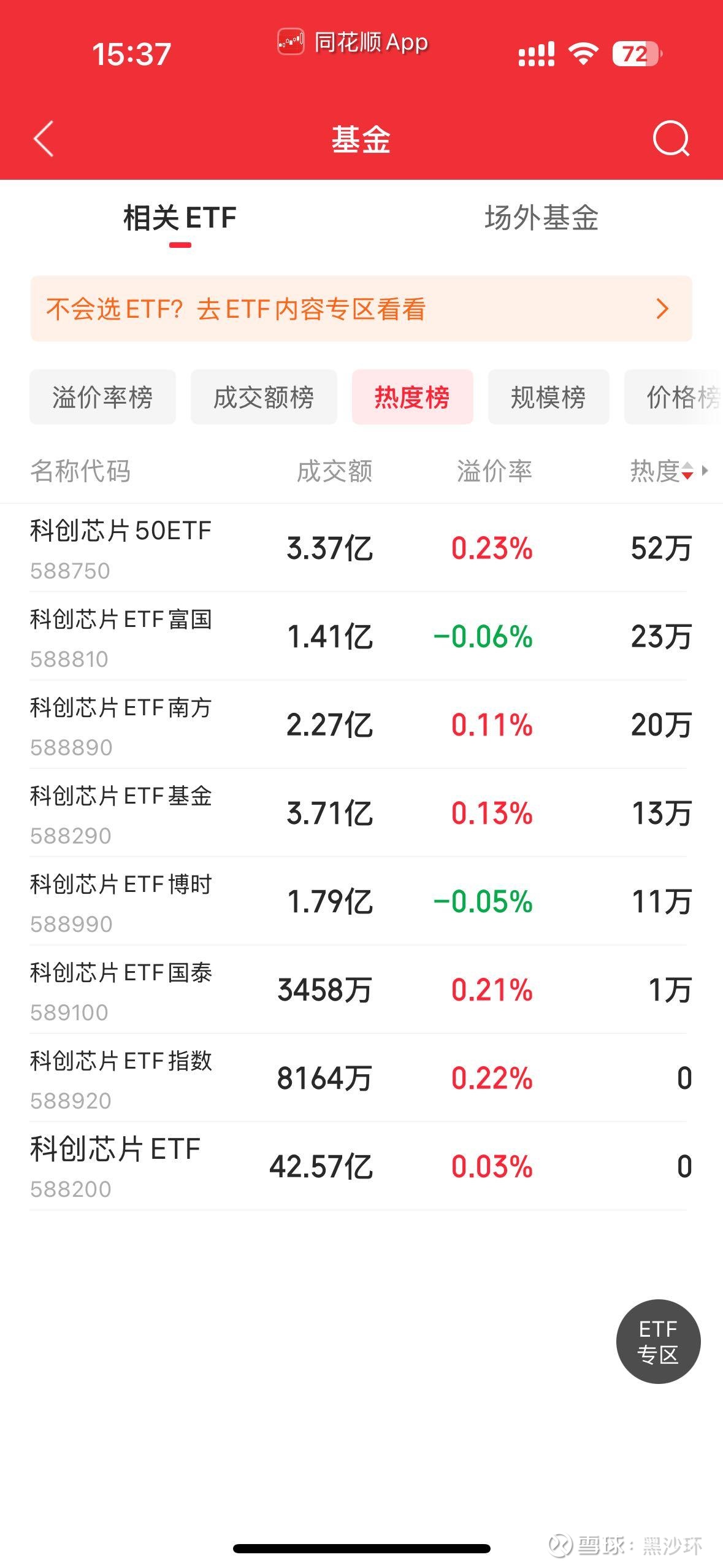
Task: Open 科创芯片ETF国泰 589100 row
Action: point(361,990)
